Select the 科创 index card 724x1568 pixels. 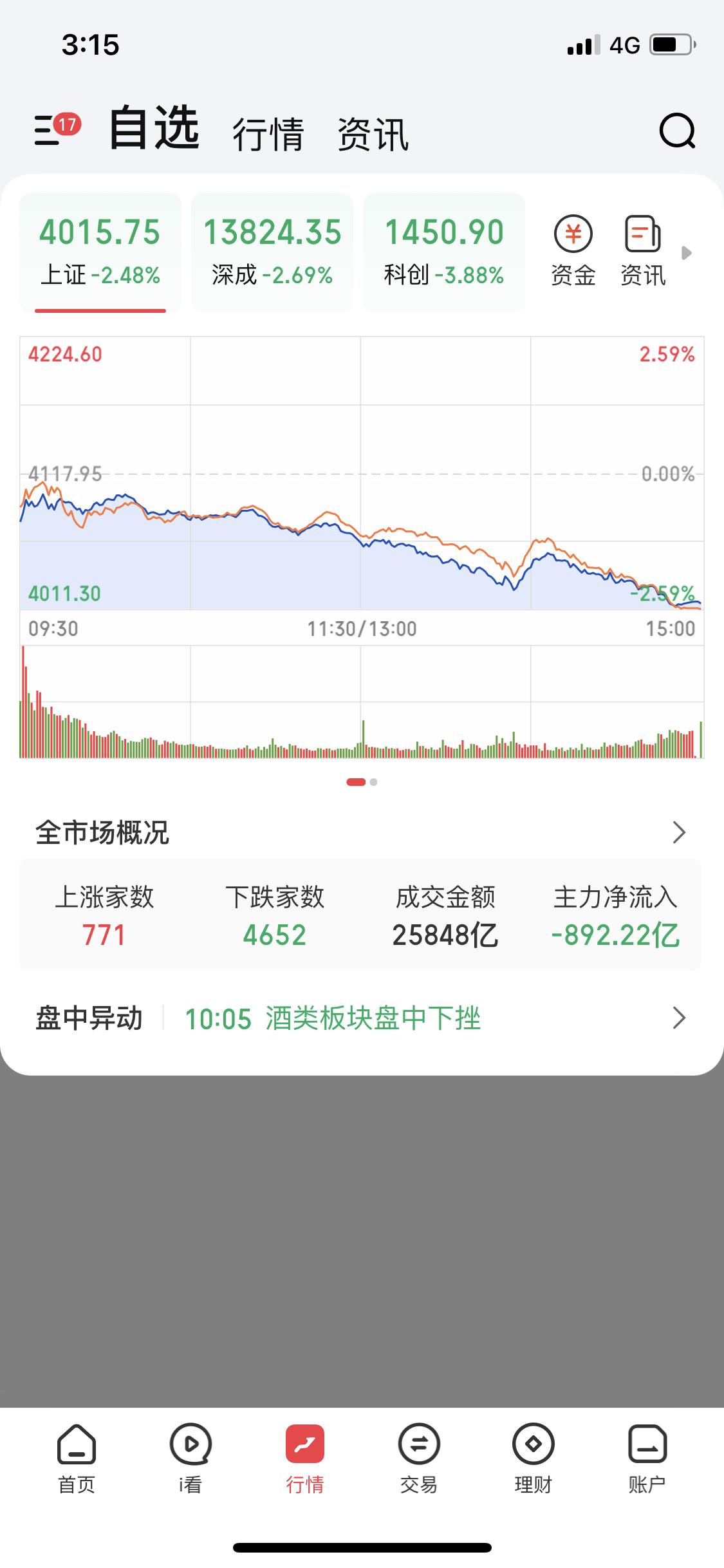click(x=444, y=252)
